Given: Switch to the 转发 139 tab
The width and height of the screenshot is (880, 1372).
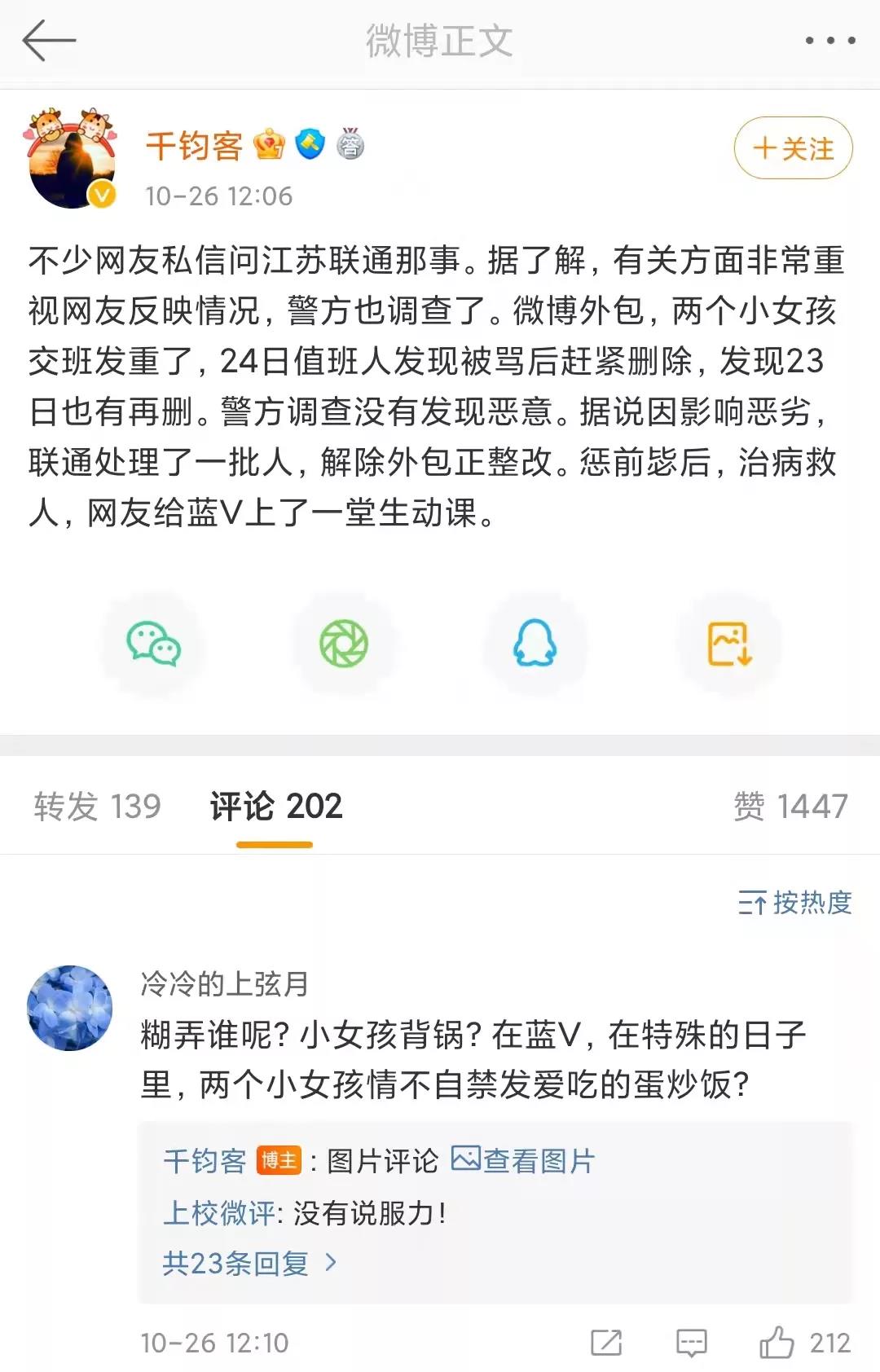Looking at the screenshot, I should pyautogui.click(x=98, y=804).
